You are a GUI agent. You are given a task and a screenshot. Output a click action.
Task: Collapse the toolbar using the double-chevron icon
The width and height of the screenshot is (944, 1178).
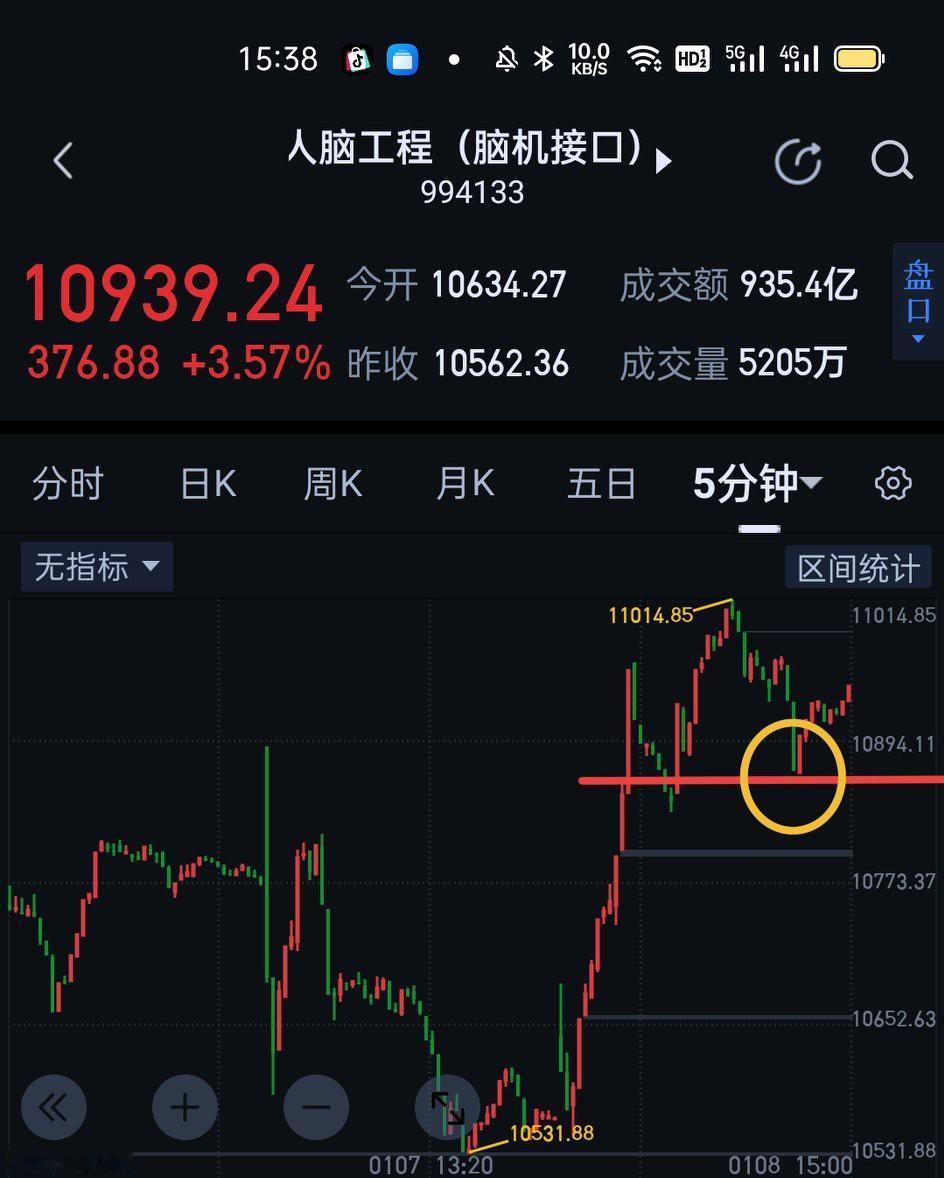tap(54, 1107)
